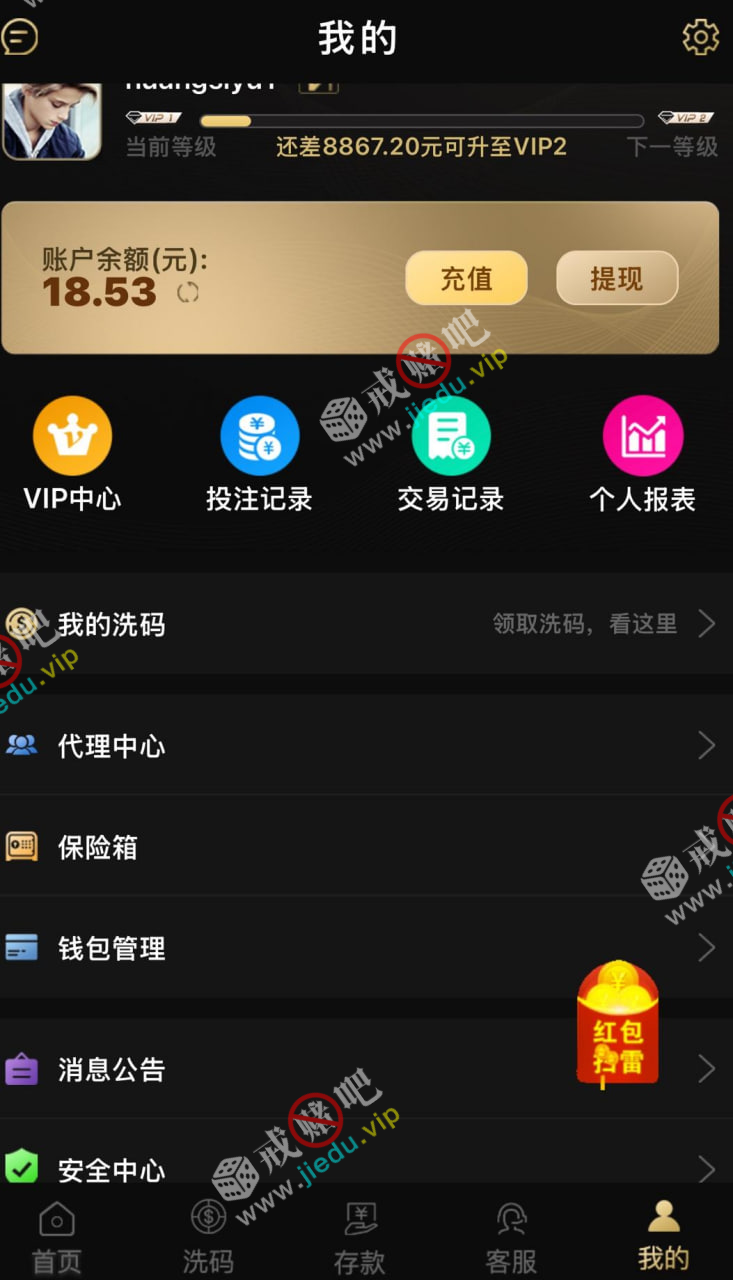Go to the 存款 deposit tab
The width and height of the screenshot is (733, 1280).
click(x=359, y=1237)
